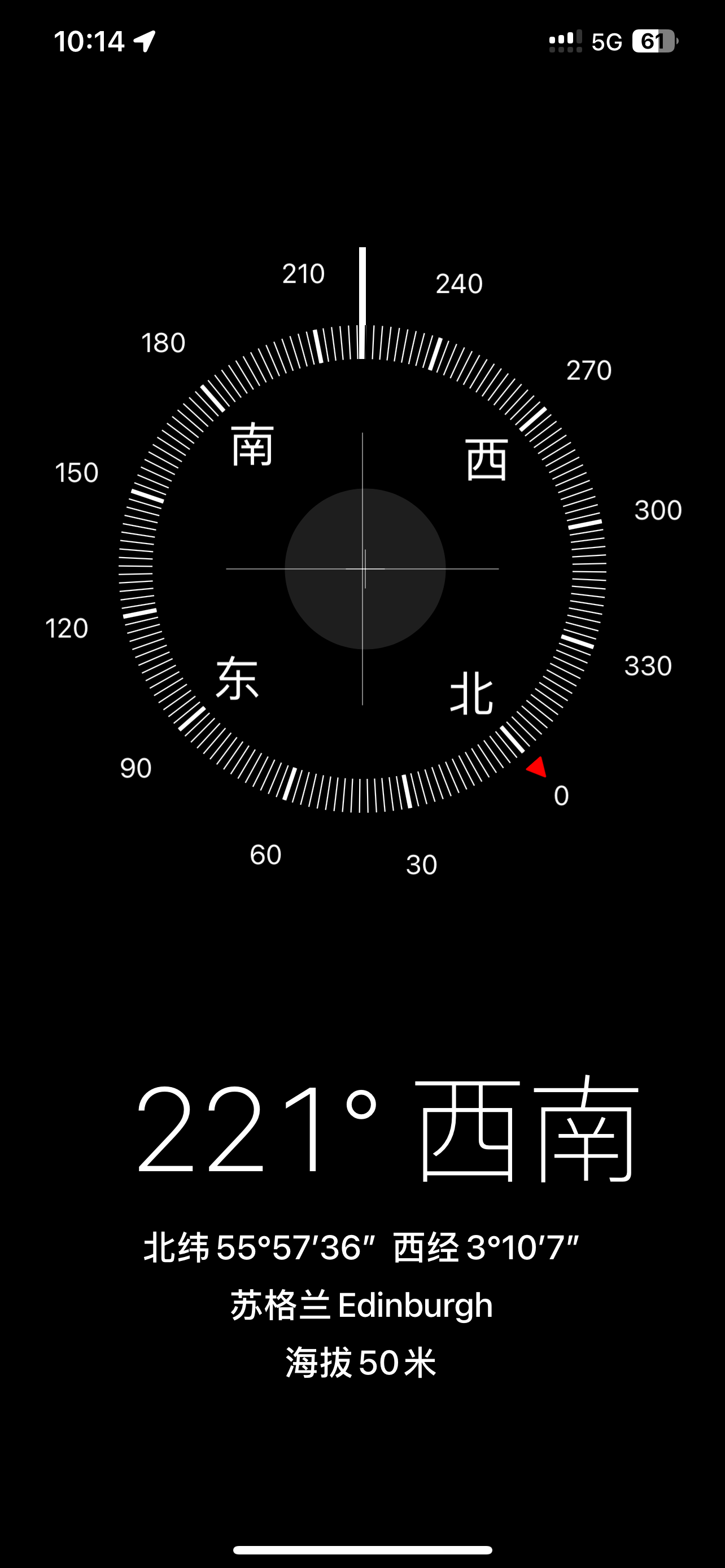Tap the compass dial to lock the bearing

[363, 568]
